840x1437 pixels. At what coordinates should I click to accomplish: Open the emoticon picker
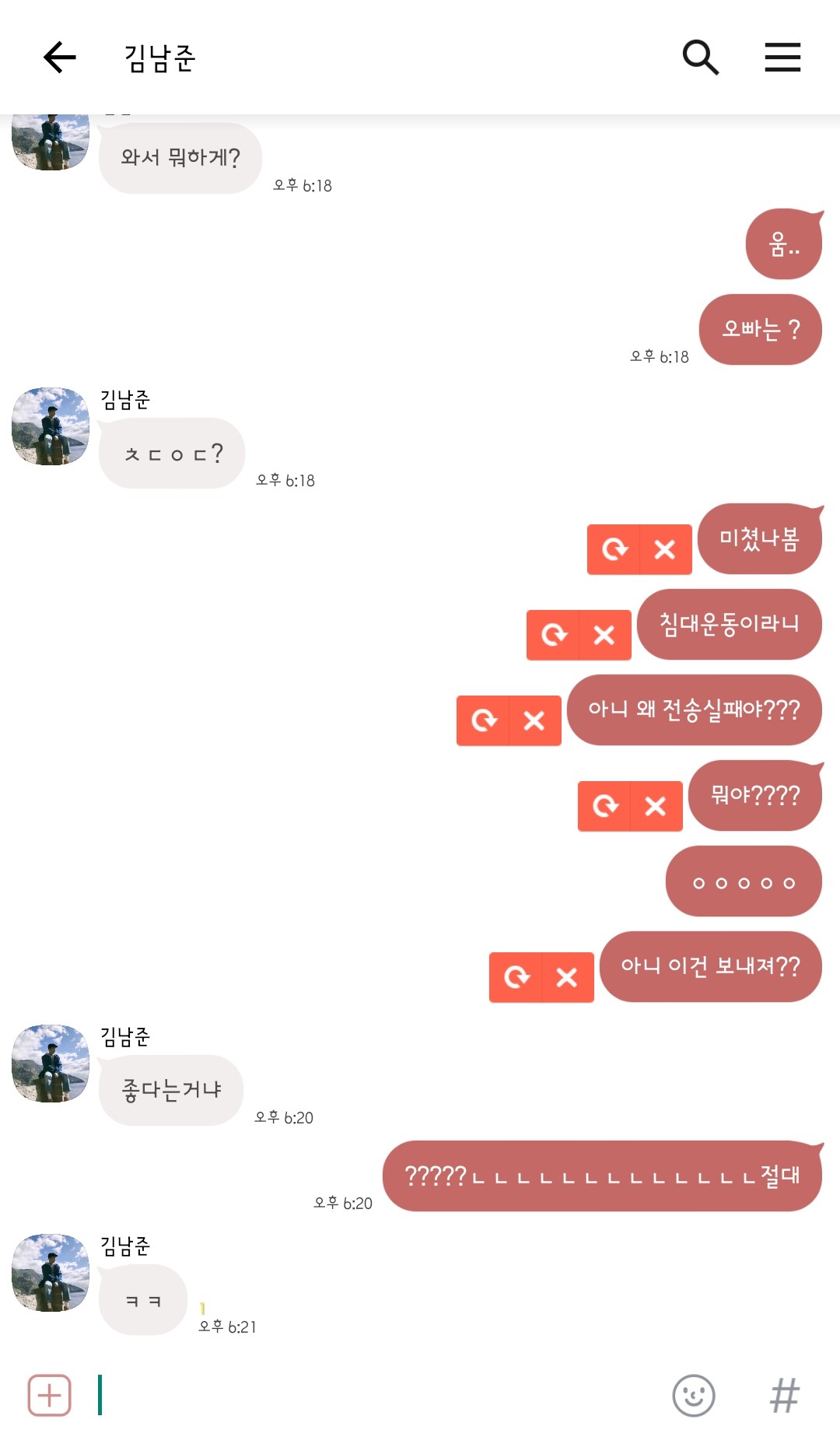point(693,1395)
